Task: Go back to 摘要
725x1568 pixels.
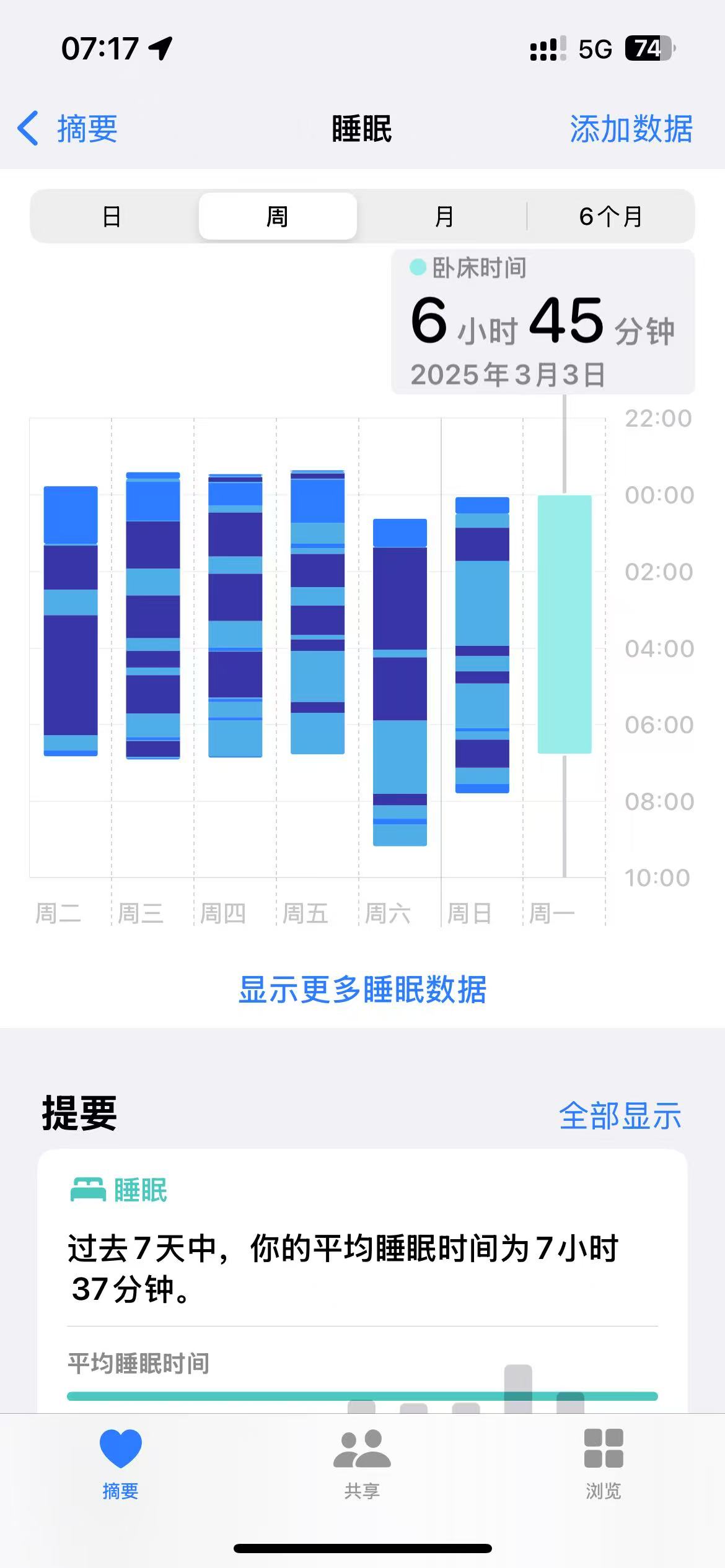Action: point(68,129)
